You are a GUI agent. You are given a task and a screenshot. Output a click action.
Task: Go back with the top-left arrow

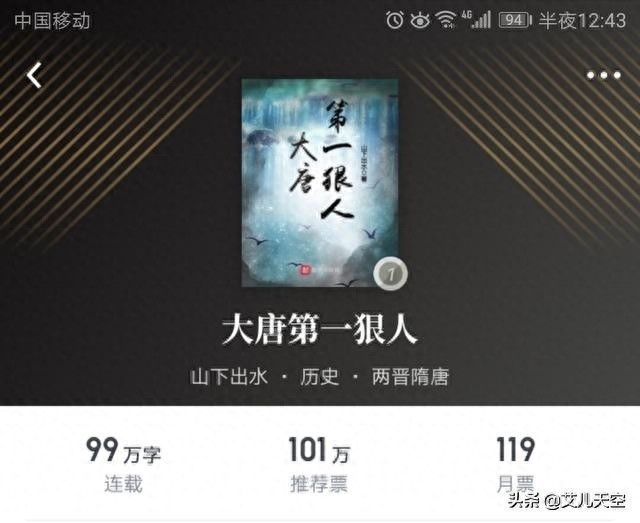pos(35,75)
